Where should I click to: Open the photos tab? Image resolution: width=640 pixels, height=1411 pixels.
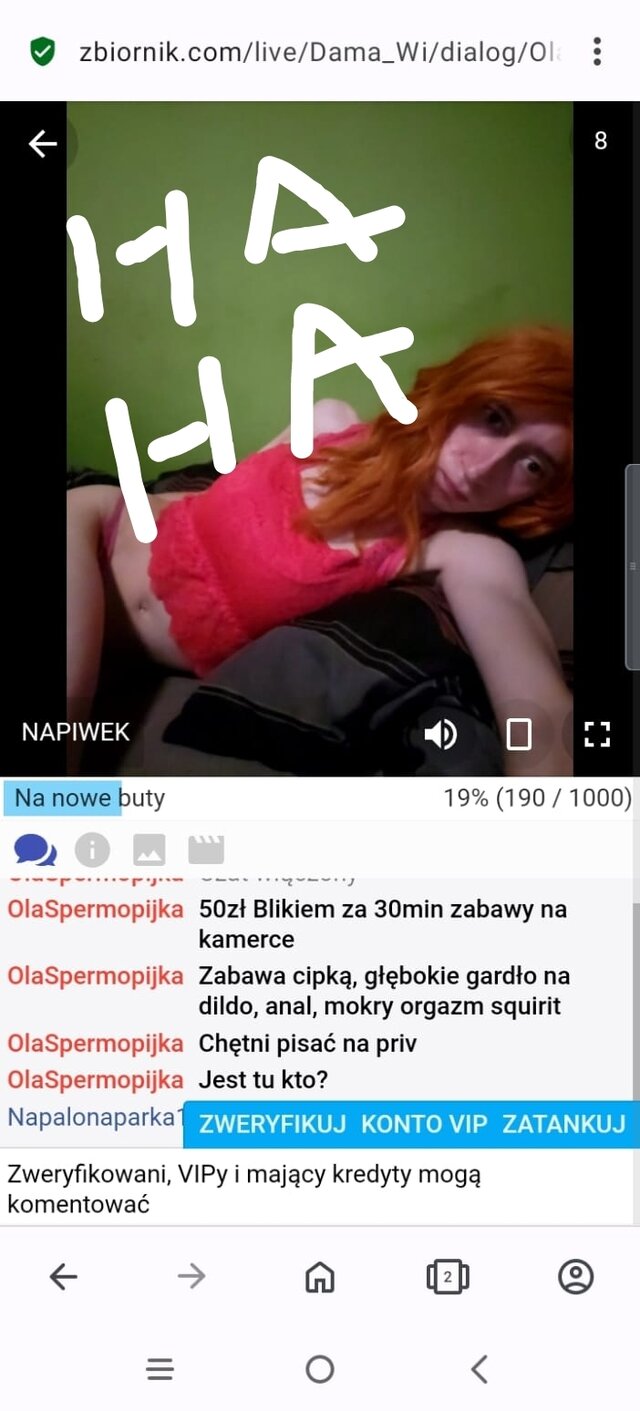click(x=149, y=851)
